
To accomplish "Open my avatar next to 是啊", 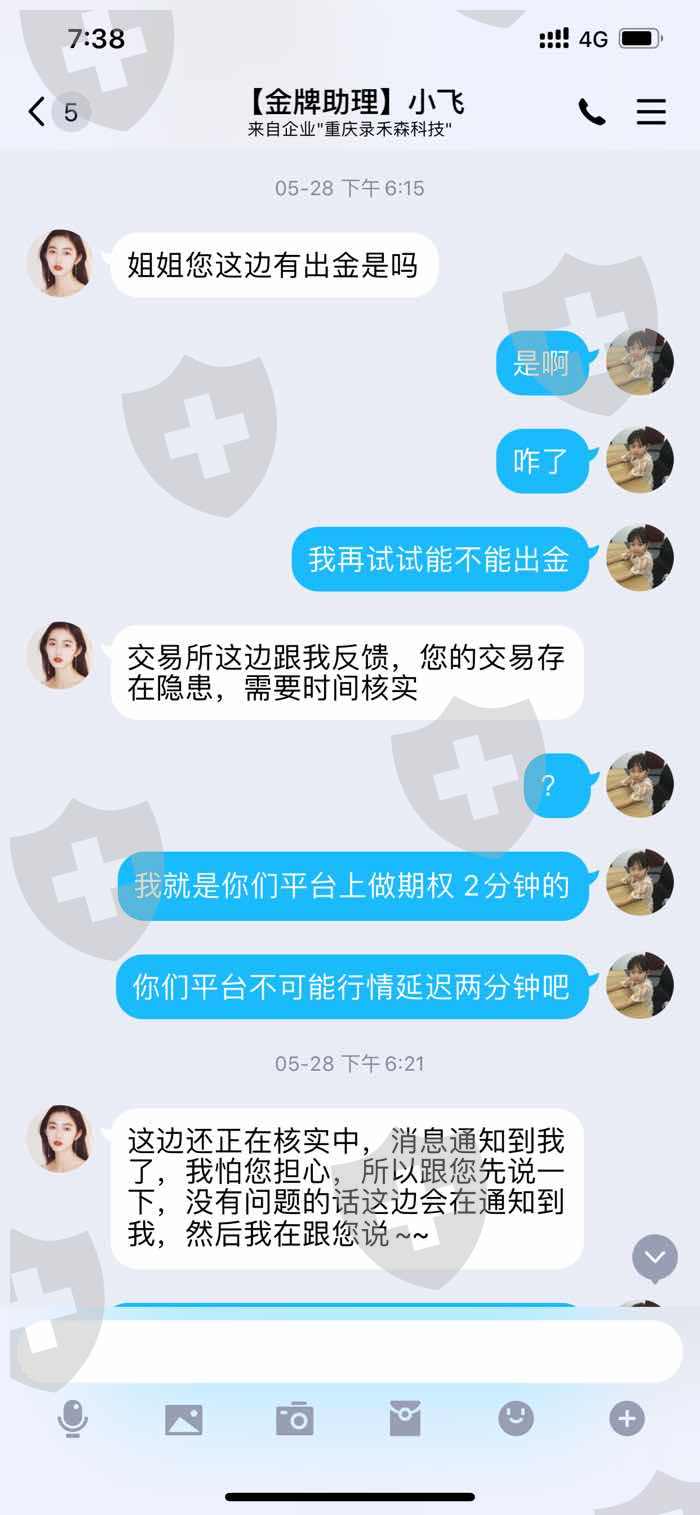I will coord(640,362).
